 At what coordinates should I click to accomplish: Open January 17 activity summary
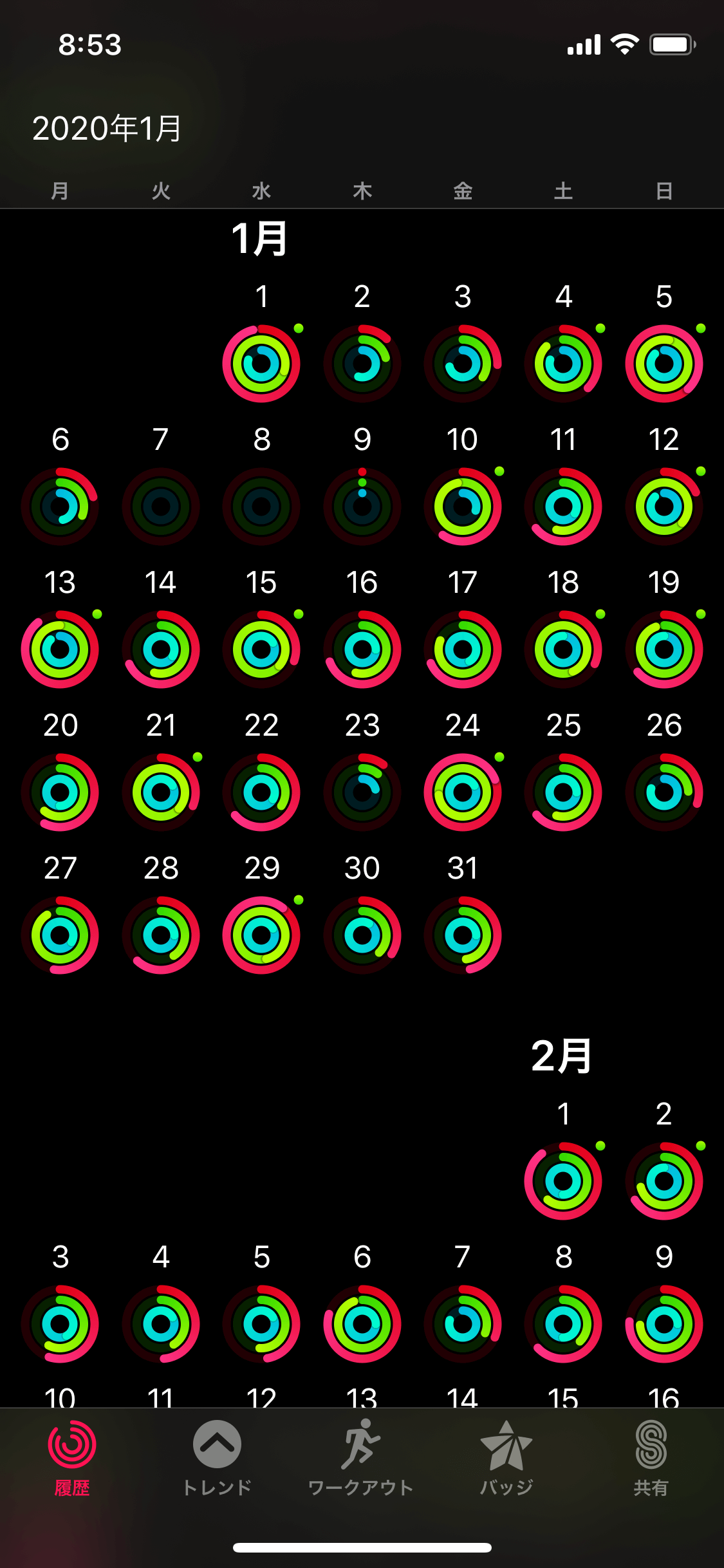click(463, 649)
